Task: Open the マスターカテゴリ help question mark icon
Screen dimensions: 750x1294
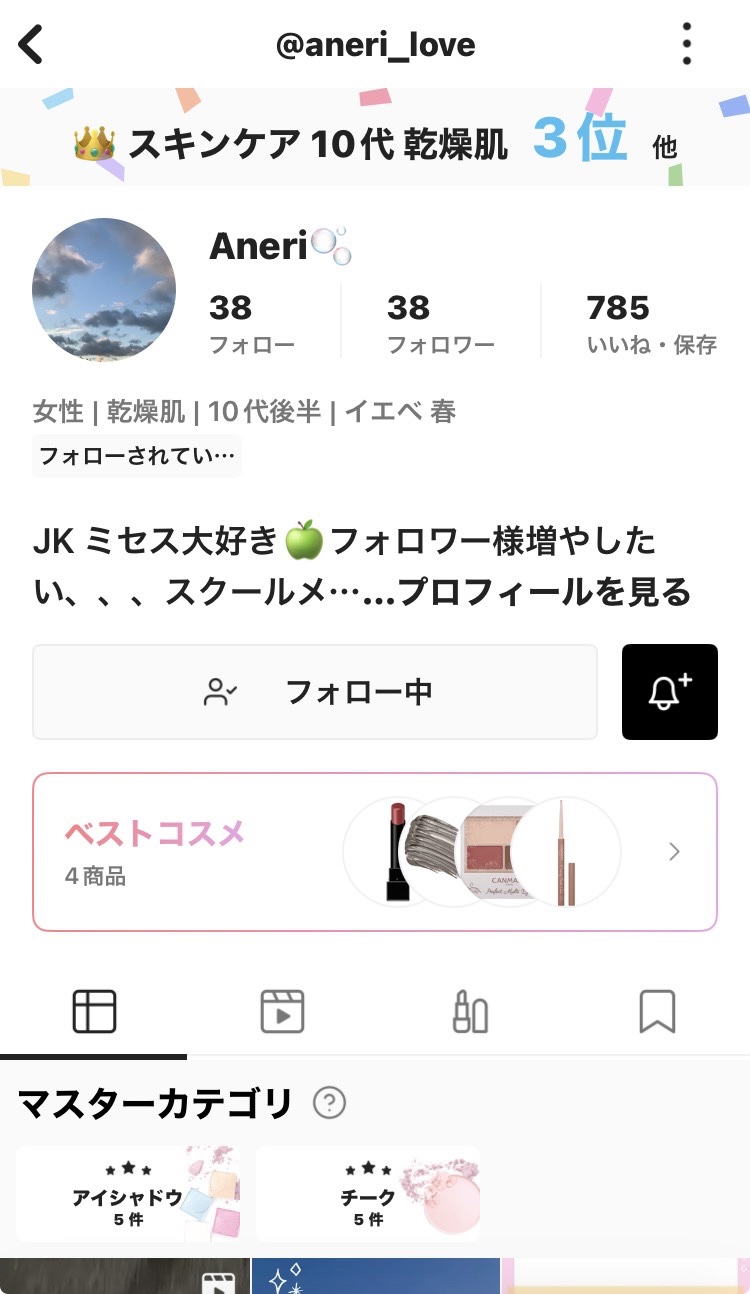Action: coord(330,1104)
